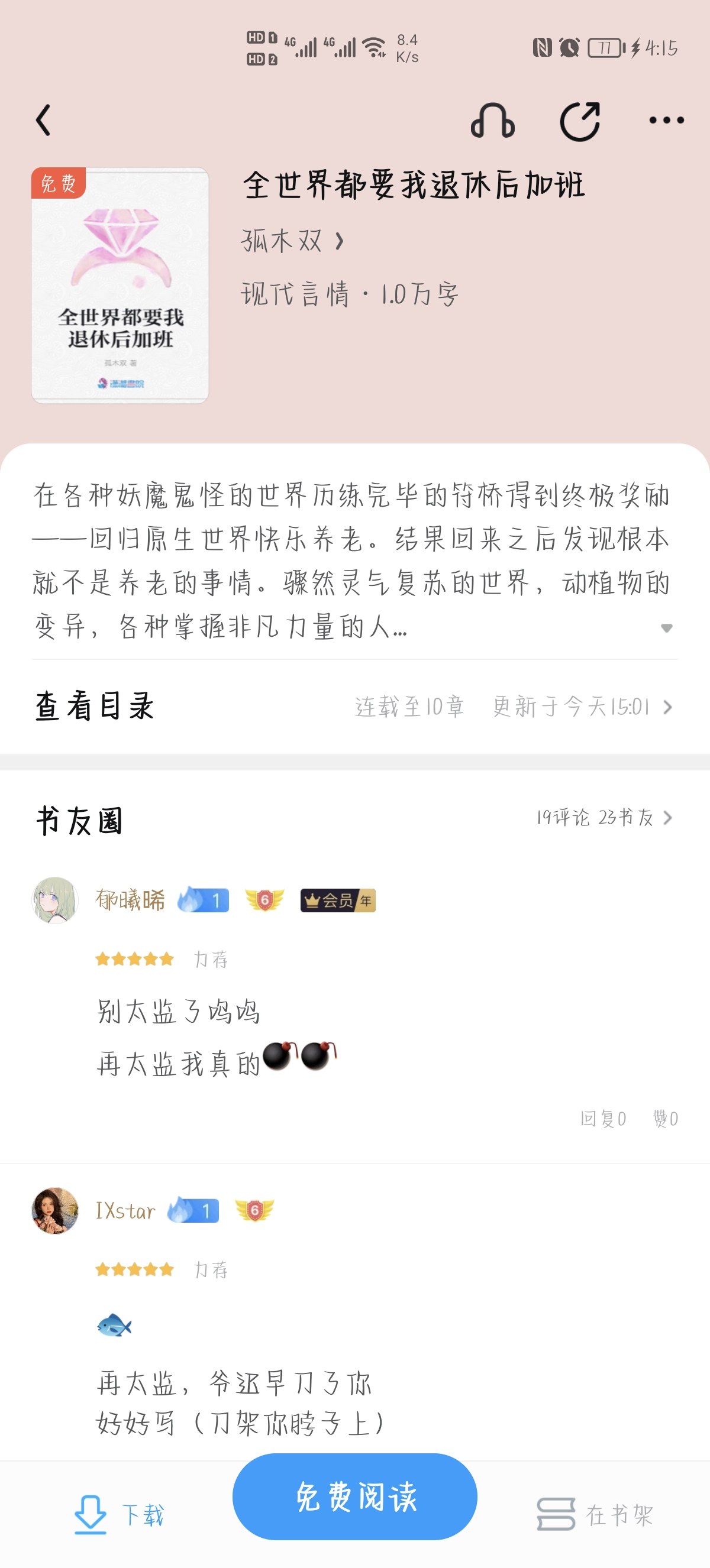Screen dimensions: 710x1568
Task: Share this book
Action: click(580, 121)
